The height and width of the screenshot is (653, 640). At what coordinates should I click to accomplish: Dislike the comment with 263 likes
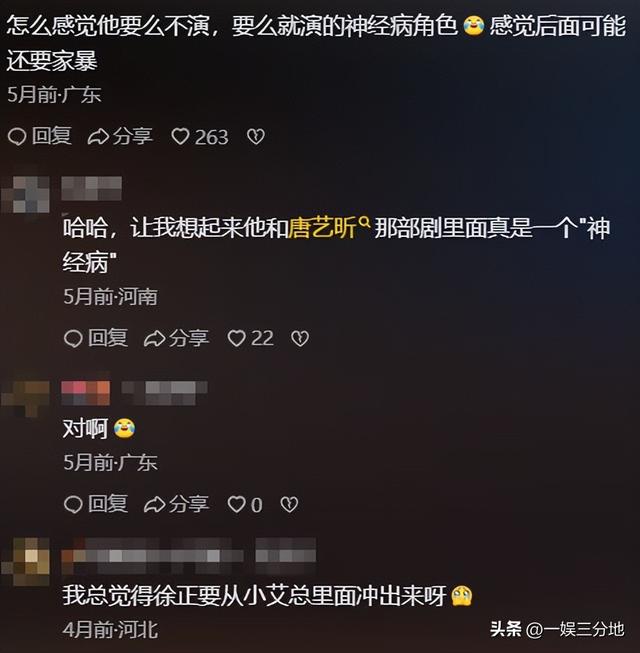coord(256,137)
